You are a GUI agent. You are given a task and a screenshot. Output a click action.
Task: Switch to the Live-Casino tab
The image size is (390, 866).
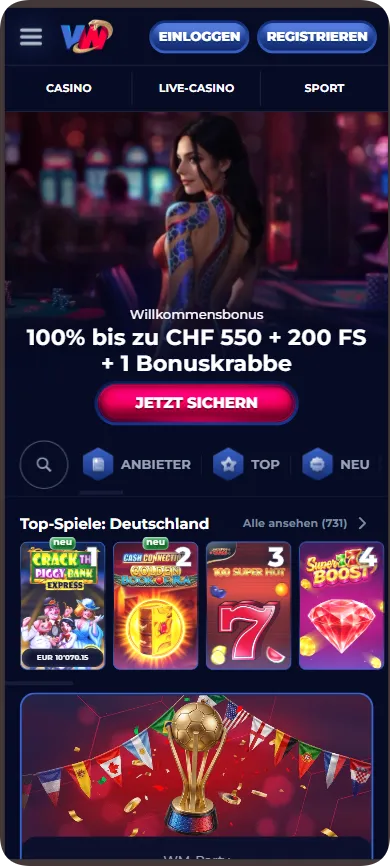196,88
